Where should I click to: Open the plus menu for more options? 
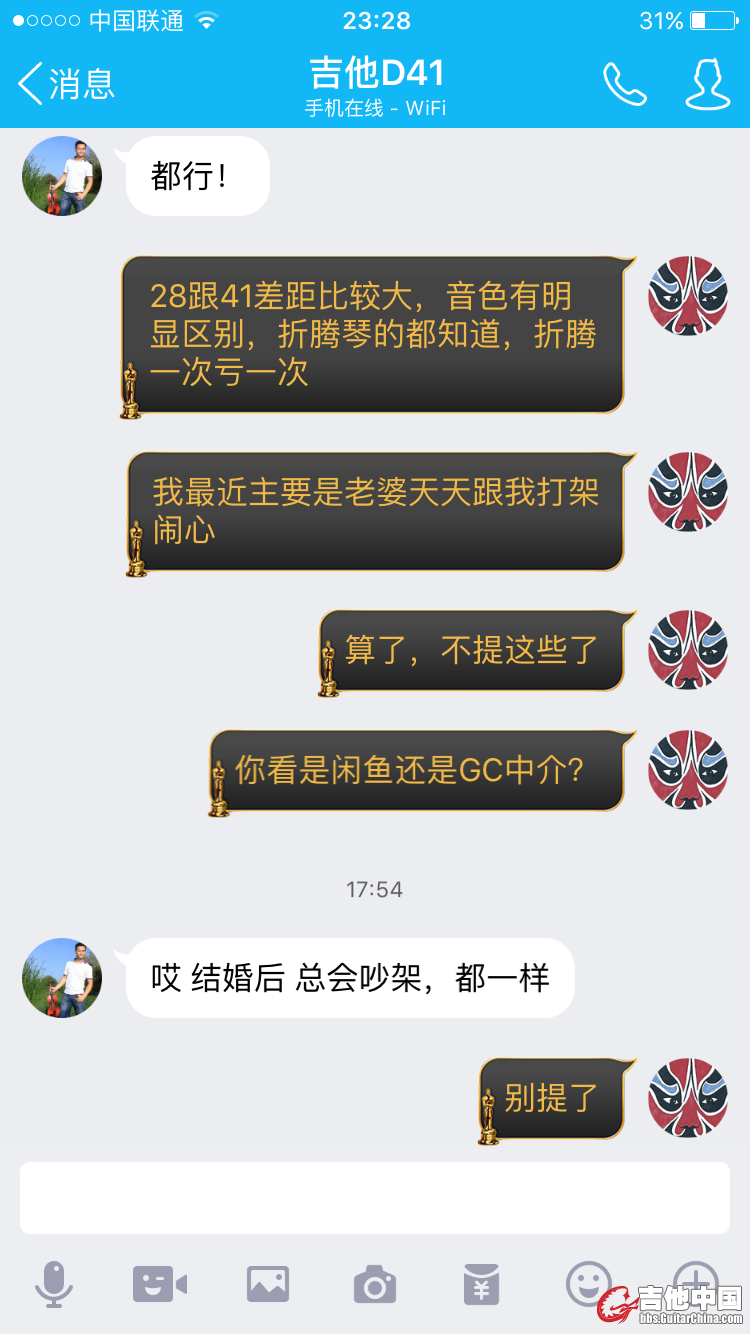(x=694, y=1280)
